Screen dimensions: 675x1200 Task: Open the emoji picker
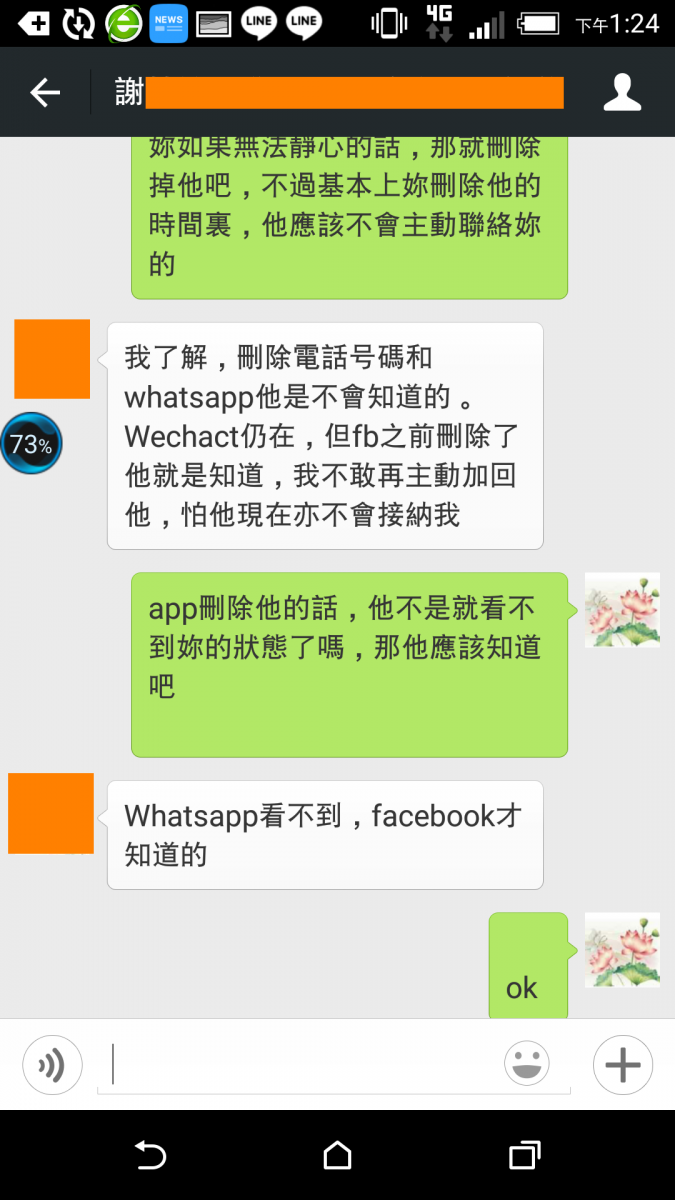tap(526, 1064)
